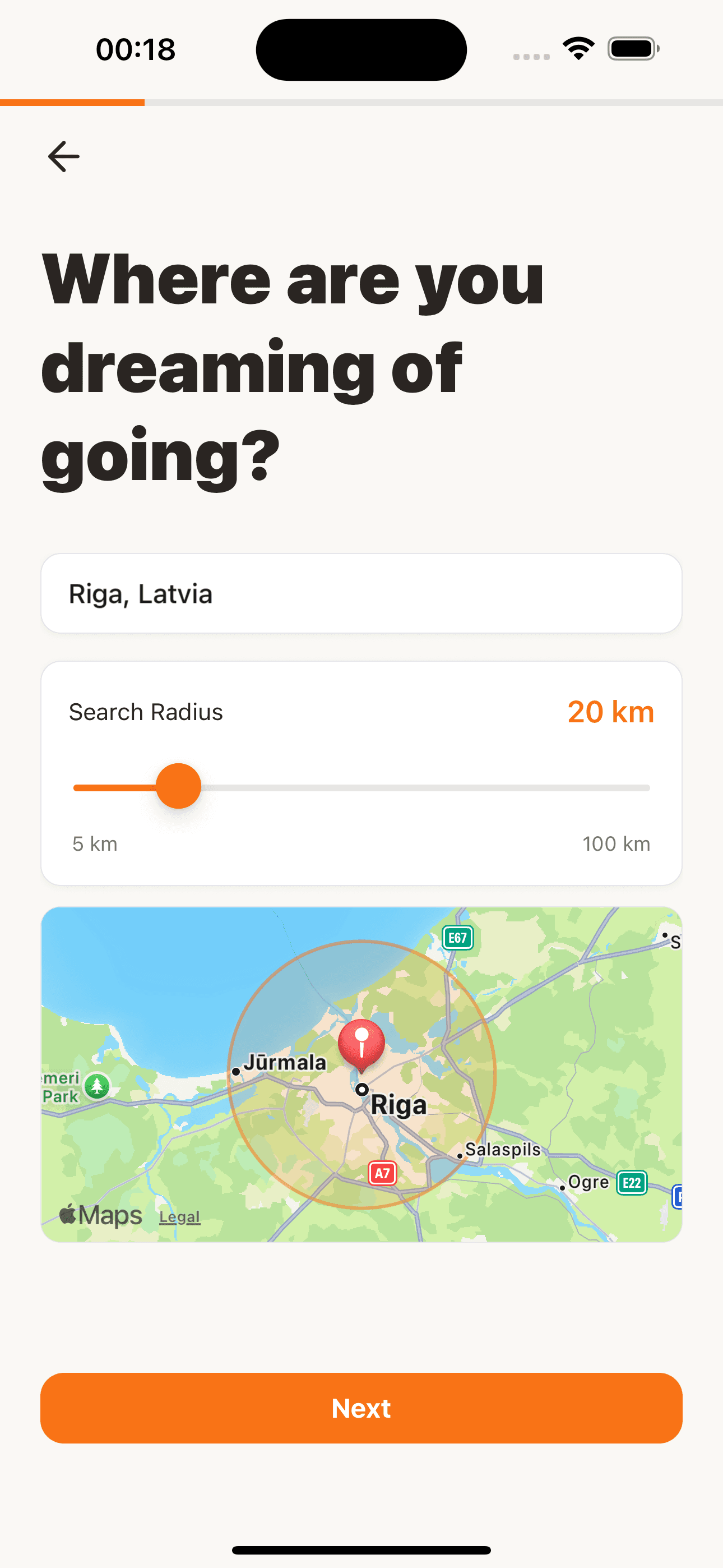Edit the Riga, Latvia destination field
This screenshot has height=1568, width=723.
(x=361, y=593)
